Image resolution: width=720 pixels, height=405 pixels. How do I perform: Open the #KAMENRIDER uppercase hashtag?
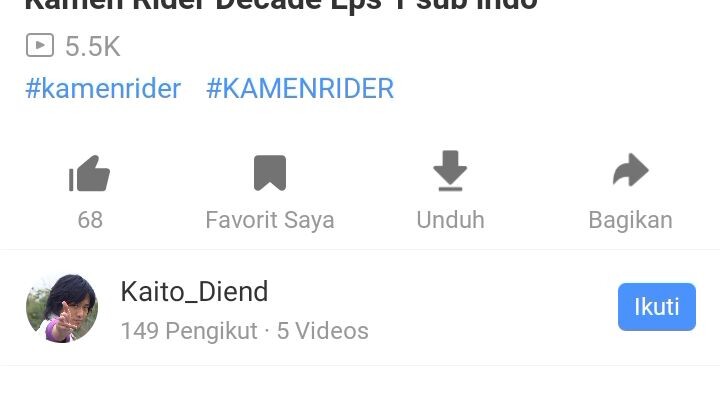click(300, 88)
